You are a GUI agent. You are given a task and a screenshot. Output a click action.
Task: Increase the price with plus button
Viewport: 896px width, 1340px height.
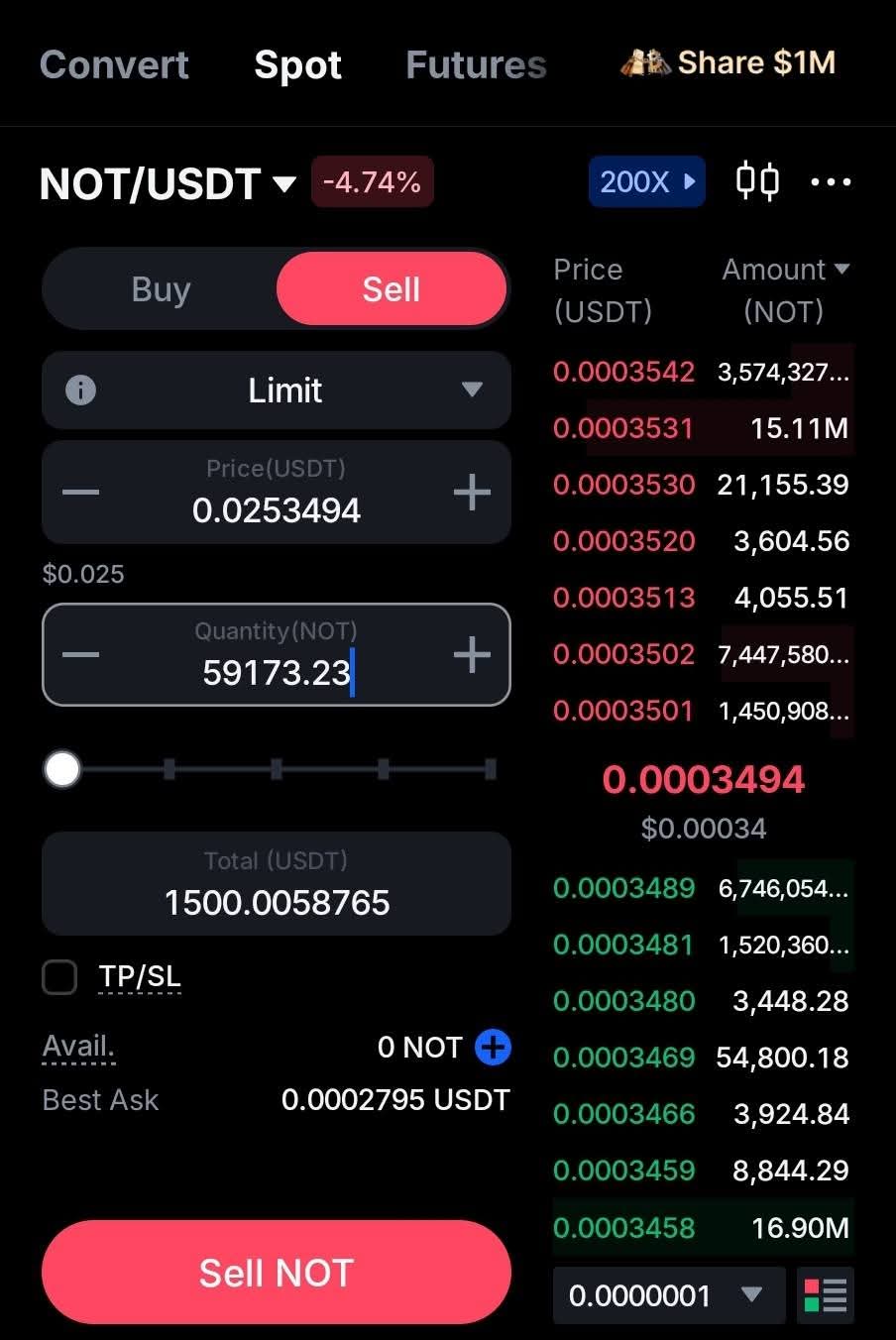[472, 493]
